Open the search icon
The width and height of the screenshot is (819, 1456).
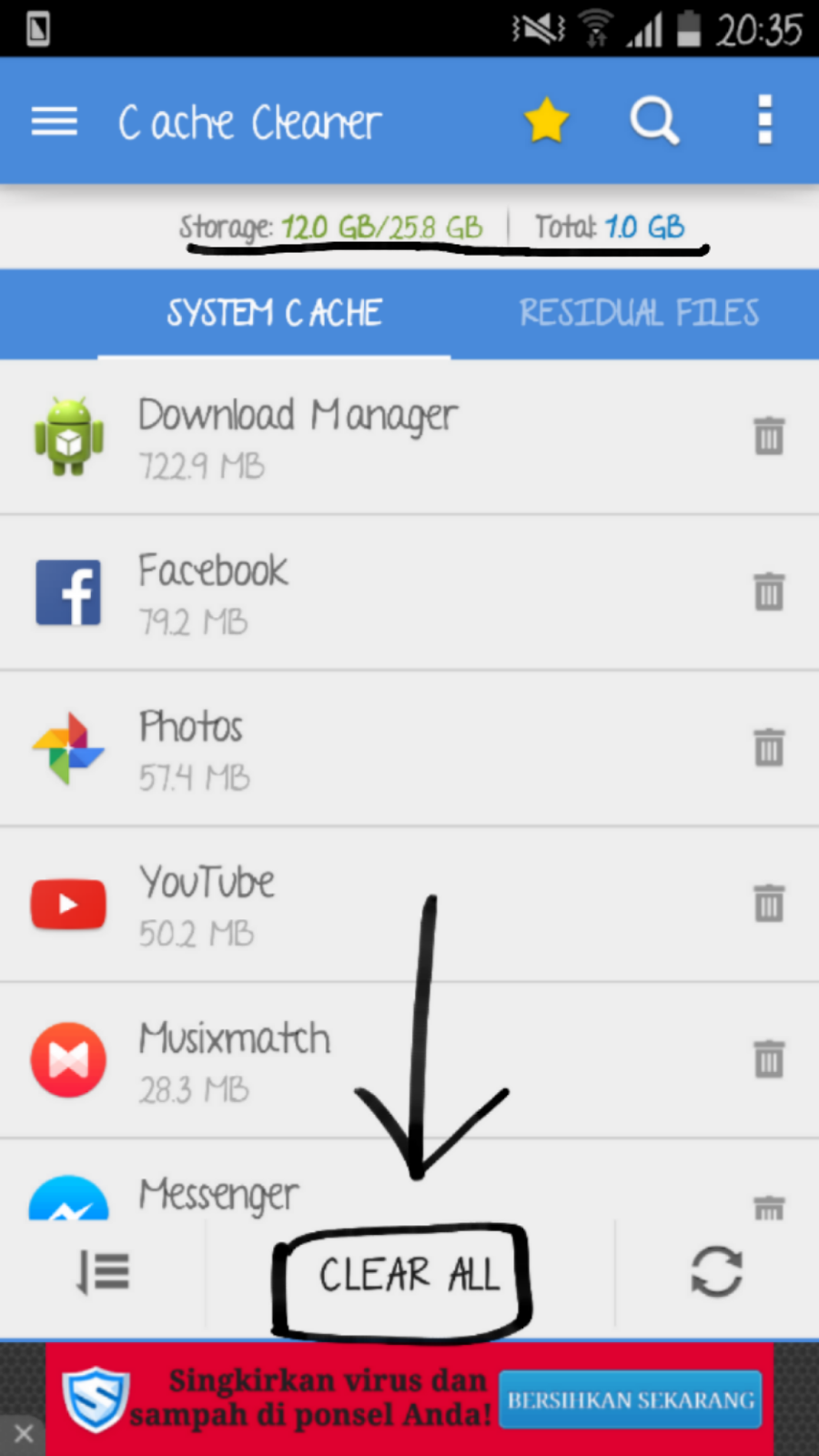(654, 121)
